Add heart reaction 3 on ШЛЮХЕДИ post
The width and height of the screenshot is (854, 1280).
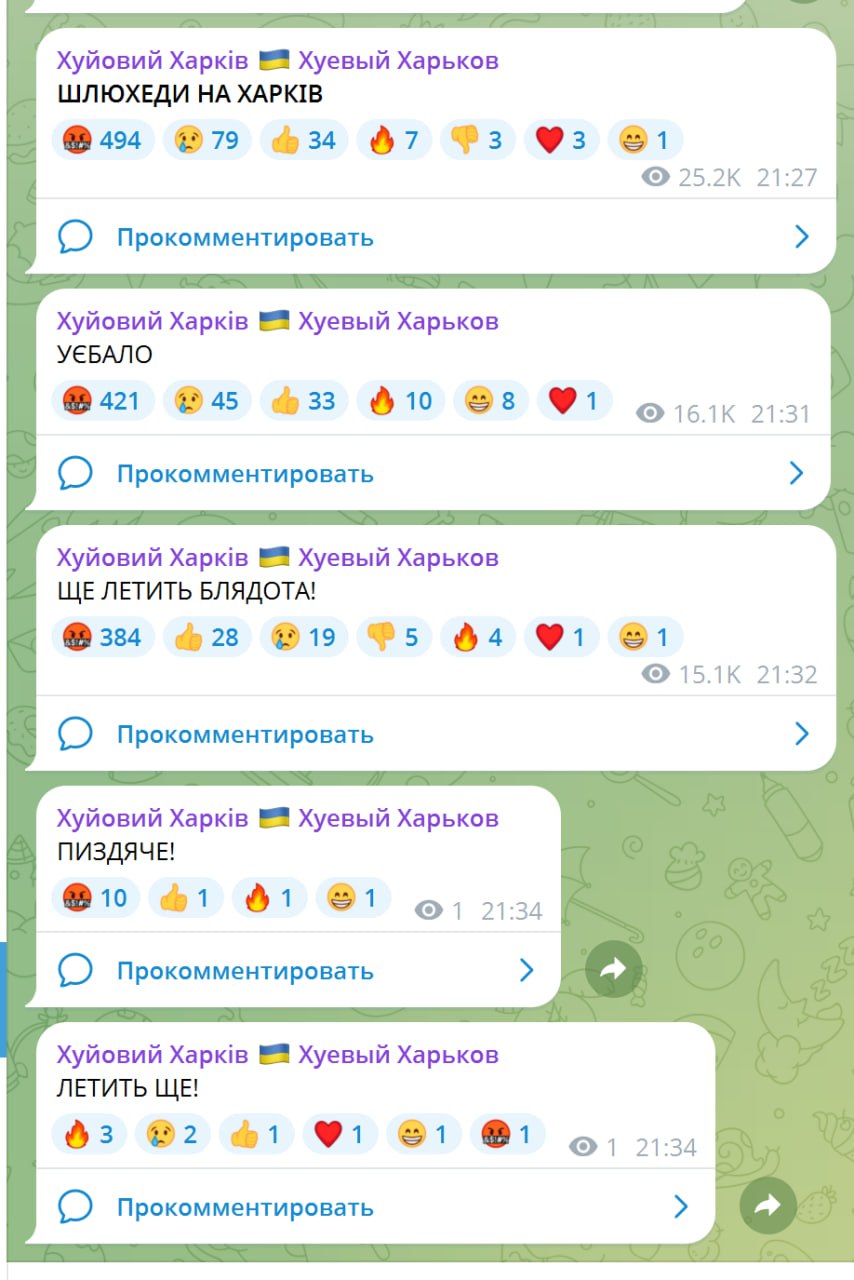coord(560,140)
